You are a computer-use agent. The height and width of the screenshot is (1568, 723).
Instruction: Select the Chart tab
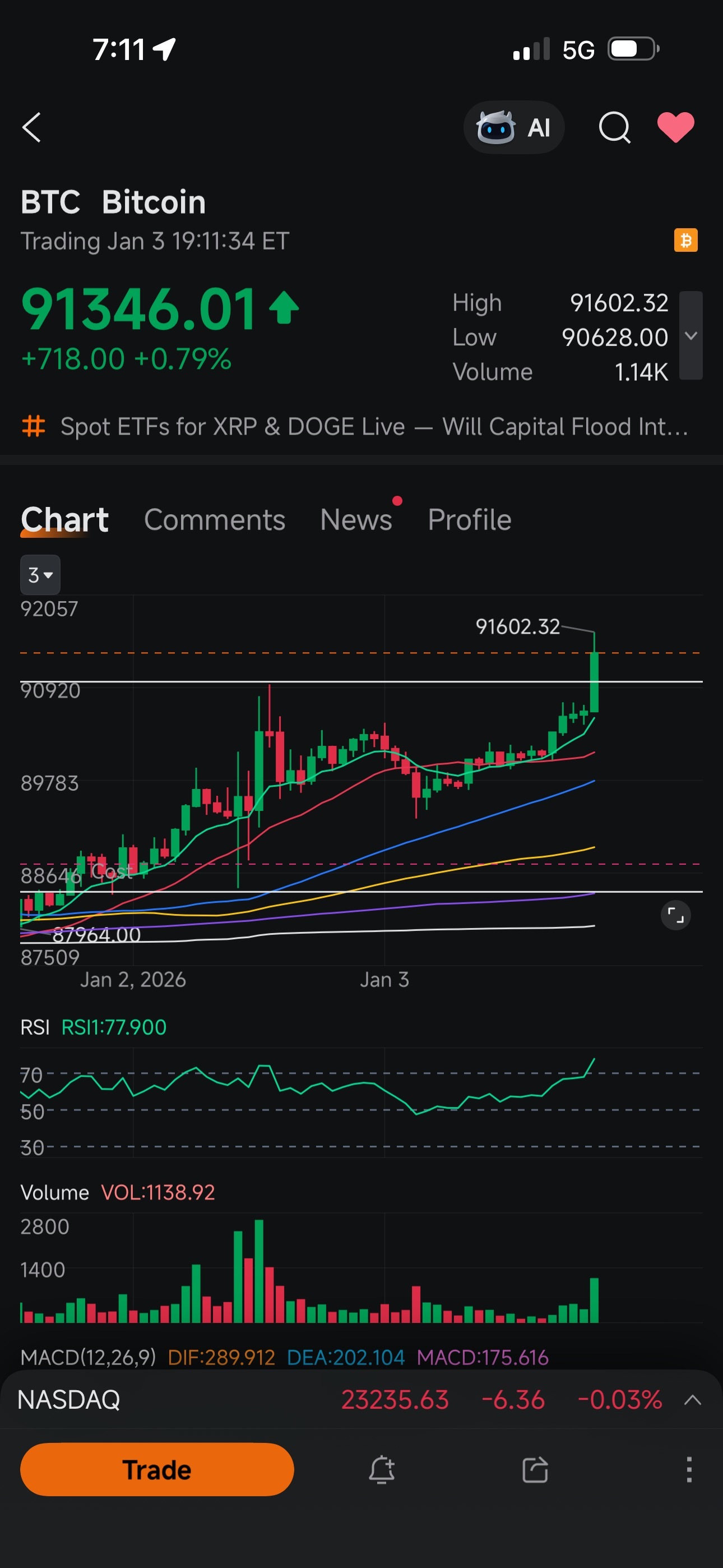coord(64,520)
